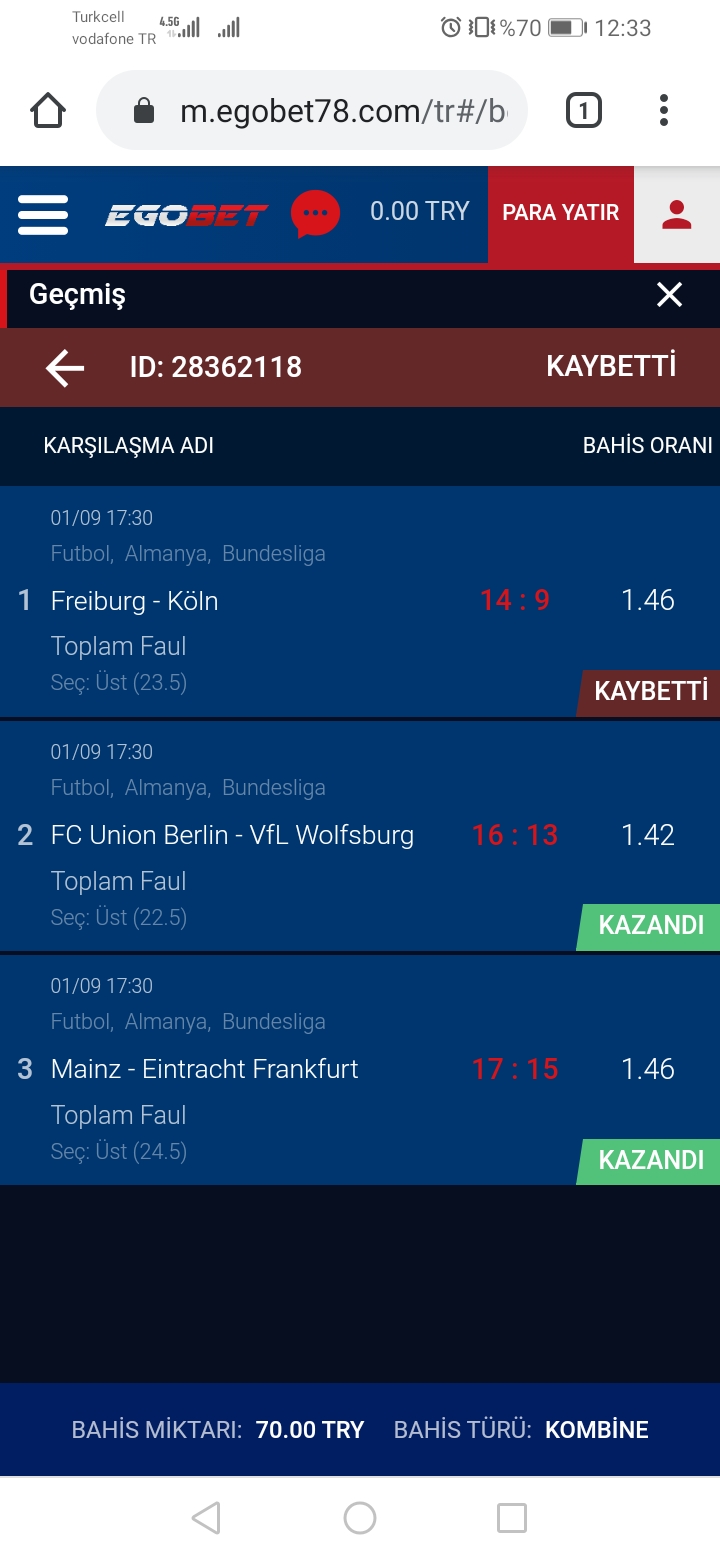The width and height of the screenshot is (720, 1560).
Task: Tap the system back button
Action: click(206, 1518)
